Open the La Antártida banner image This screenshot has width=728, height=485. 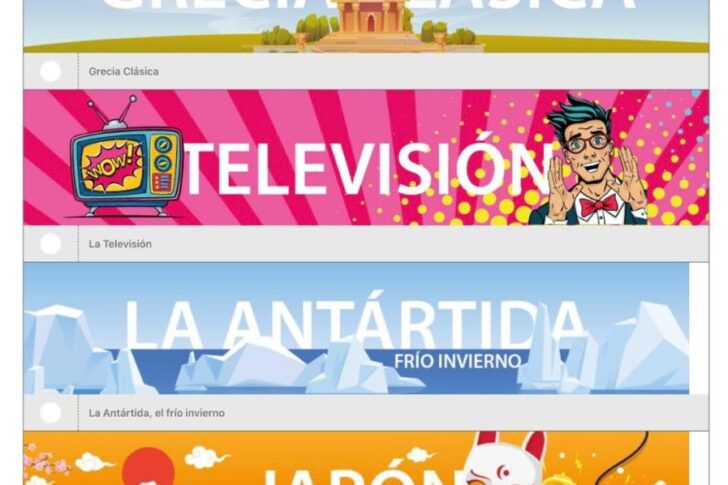[x=356, y=328]
